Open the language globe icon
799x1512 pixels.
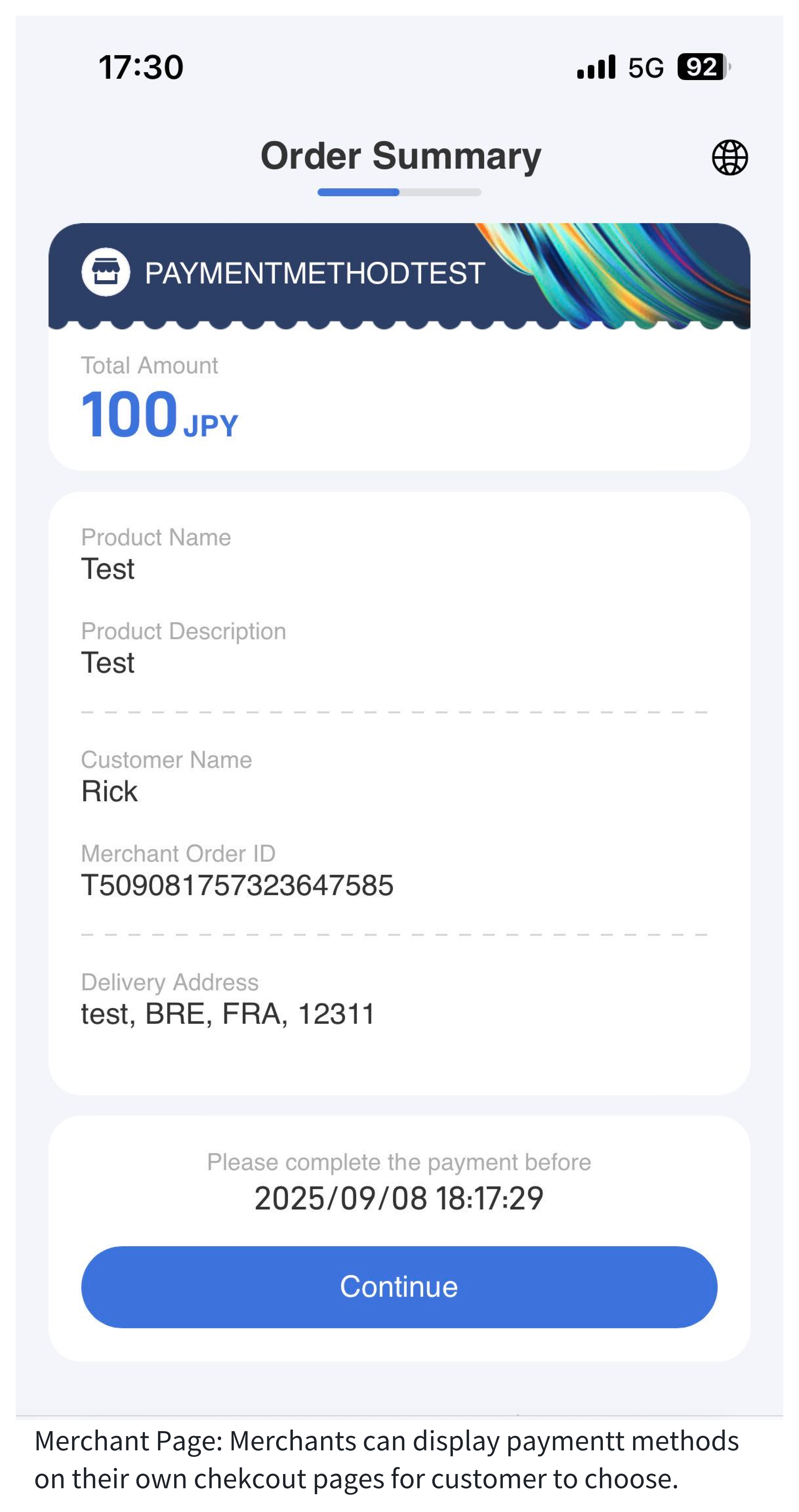coord(730,157)
